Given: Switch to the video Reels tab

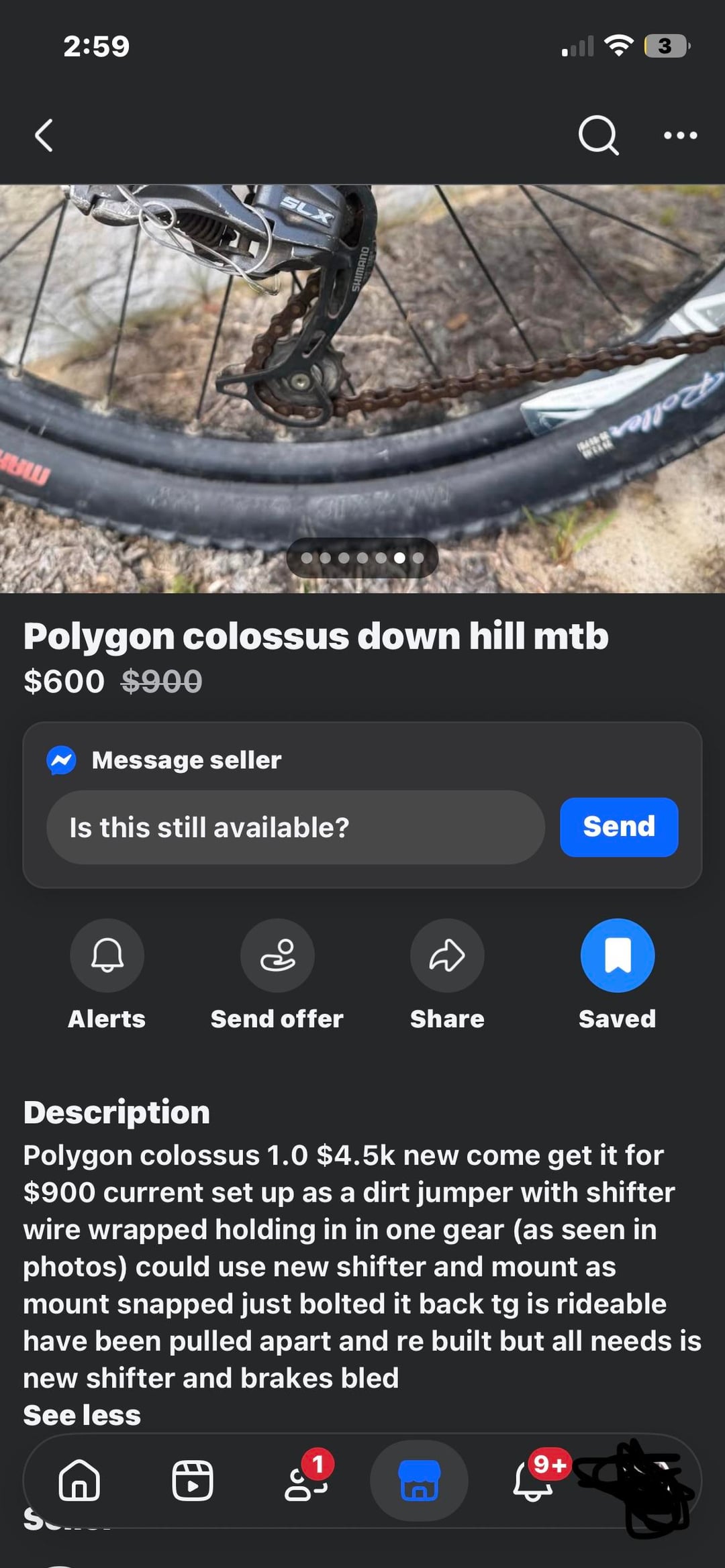Looking at the screenshot, I should 193,1480.
